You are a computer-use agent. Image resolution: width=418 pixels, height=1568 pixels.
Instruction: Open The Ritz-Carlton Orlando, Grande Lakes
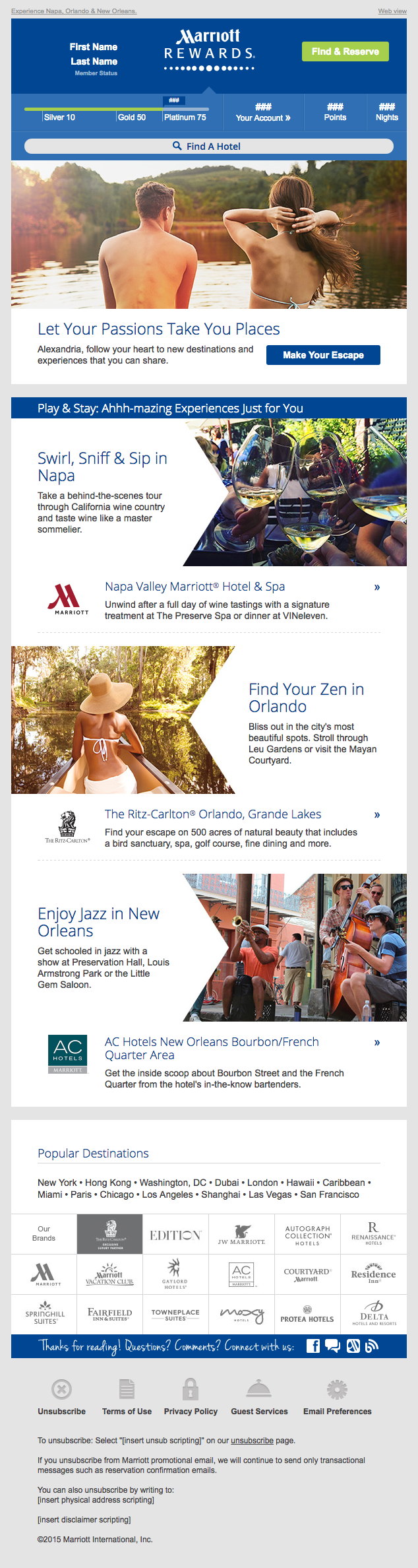point(213,814)
